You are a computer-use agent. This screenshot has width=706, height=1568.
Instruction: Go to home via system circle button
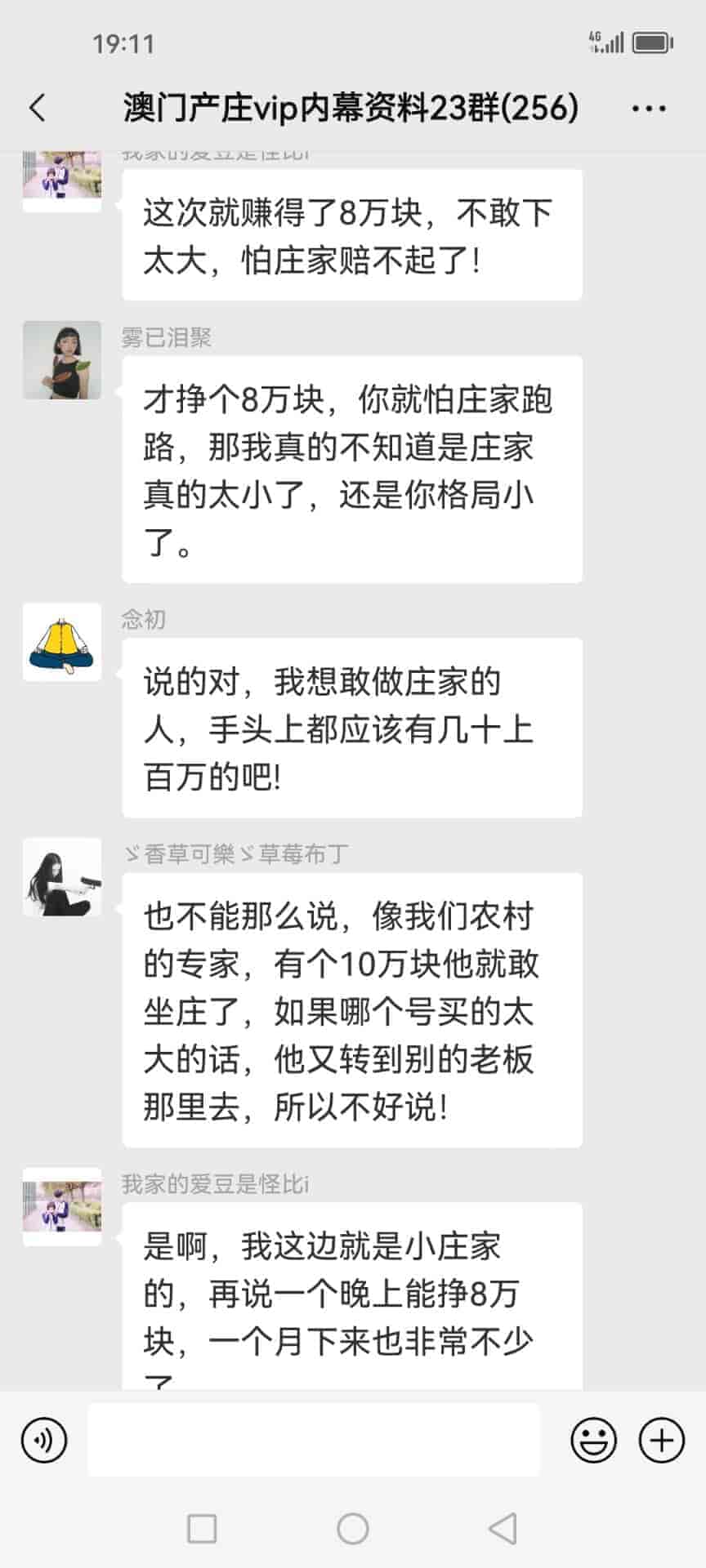click(353, 1528)
